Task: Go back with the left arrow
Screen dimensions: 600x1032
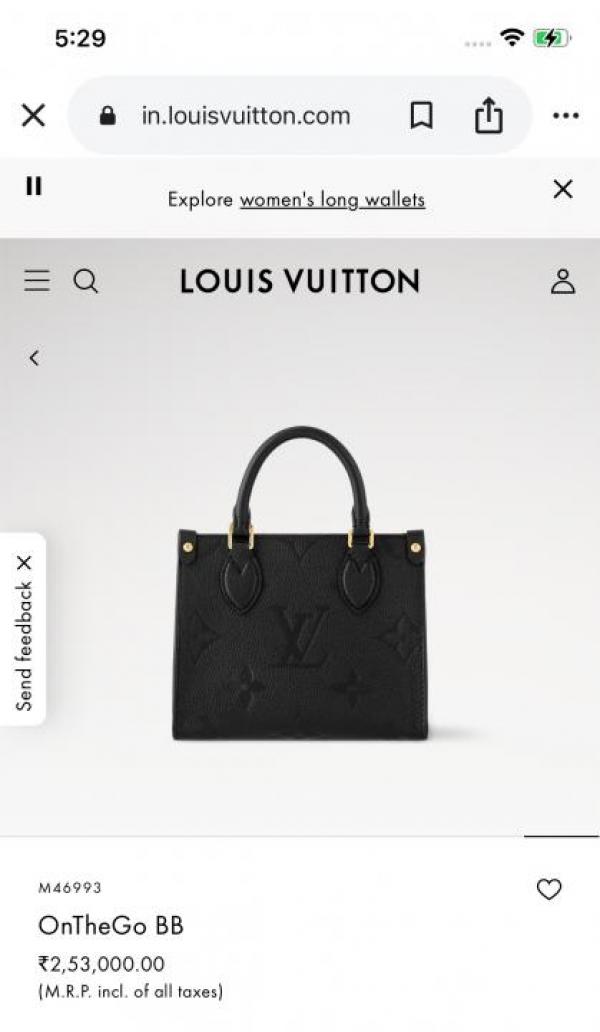Action: pyautogui.click(x=34, y=358)
